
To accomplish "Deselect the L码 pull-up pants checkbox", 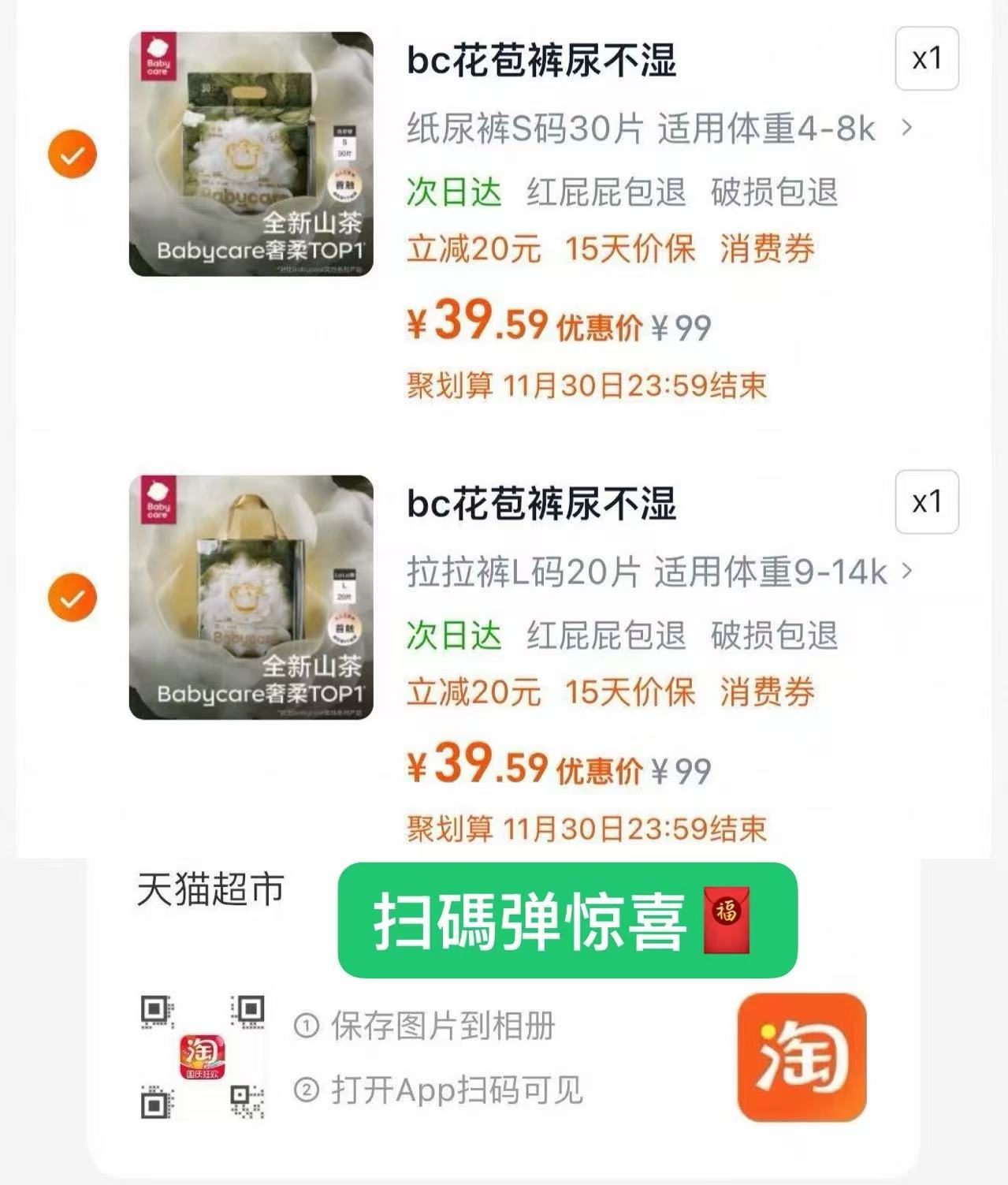I will tap(70, 597).
